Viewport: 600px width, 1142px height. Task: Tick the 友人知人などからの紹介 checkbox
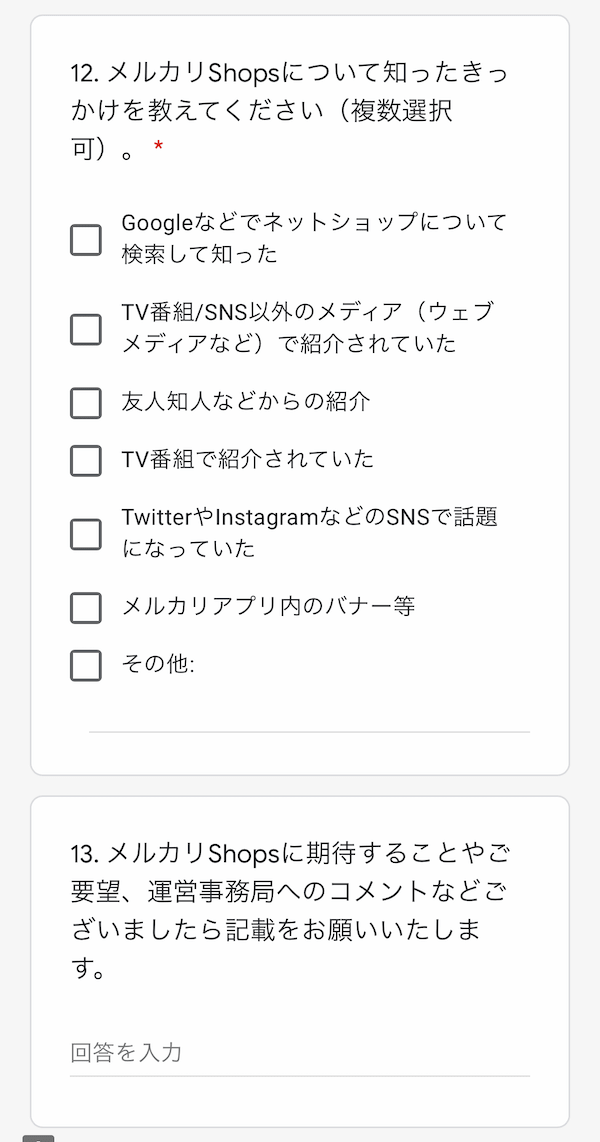(86, 402)
